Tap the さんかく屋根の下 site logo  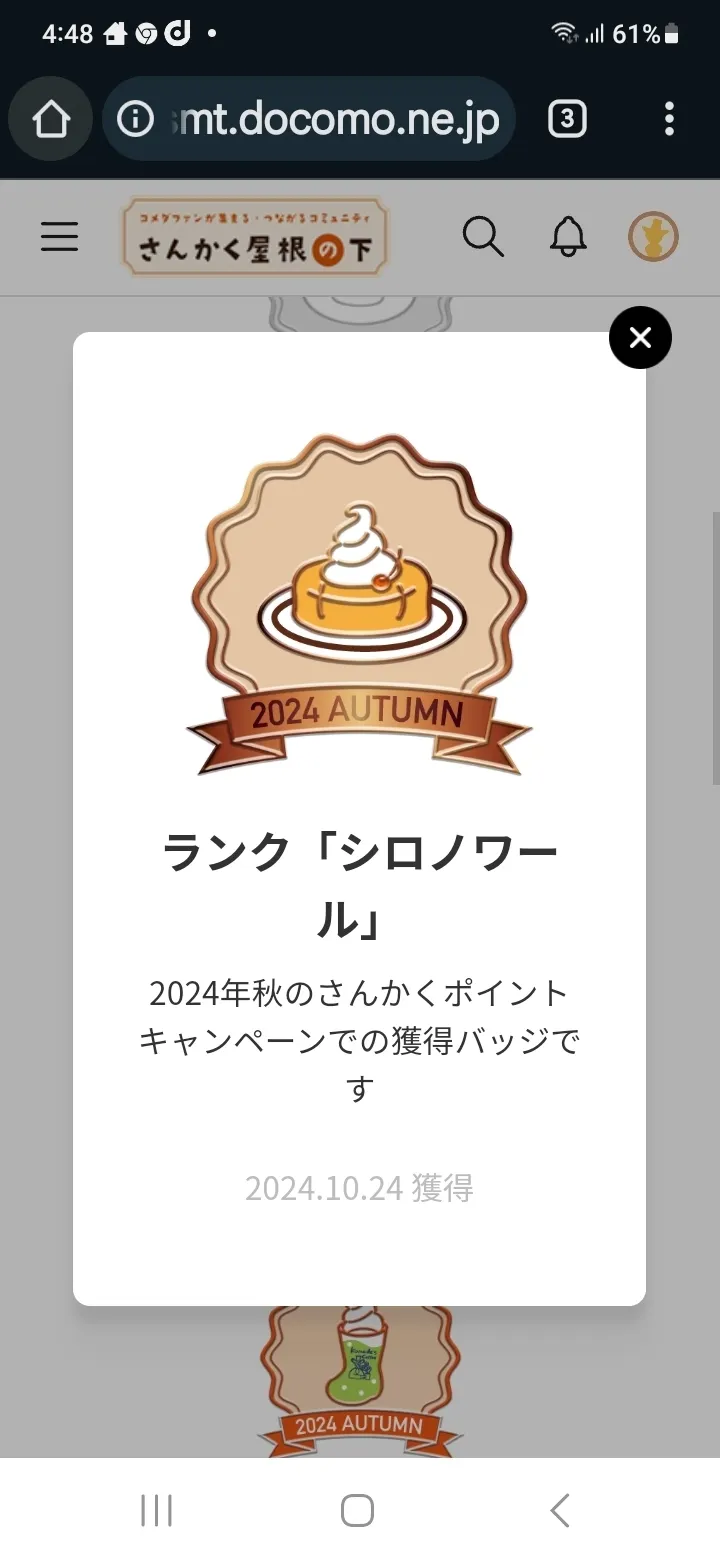point(255,236)
